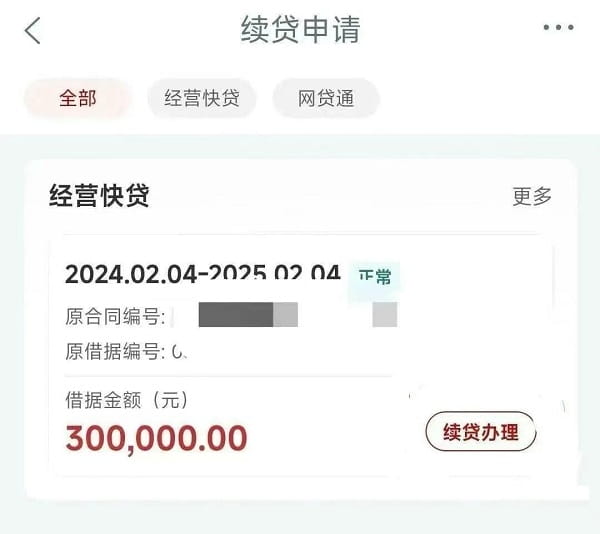600x534 pixels.
Task: Open the three-dot overflow menu
Action: coord(558,28)
